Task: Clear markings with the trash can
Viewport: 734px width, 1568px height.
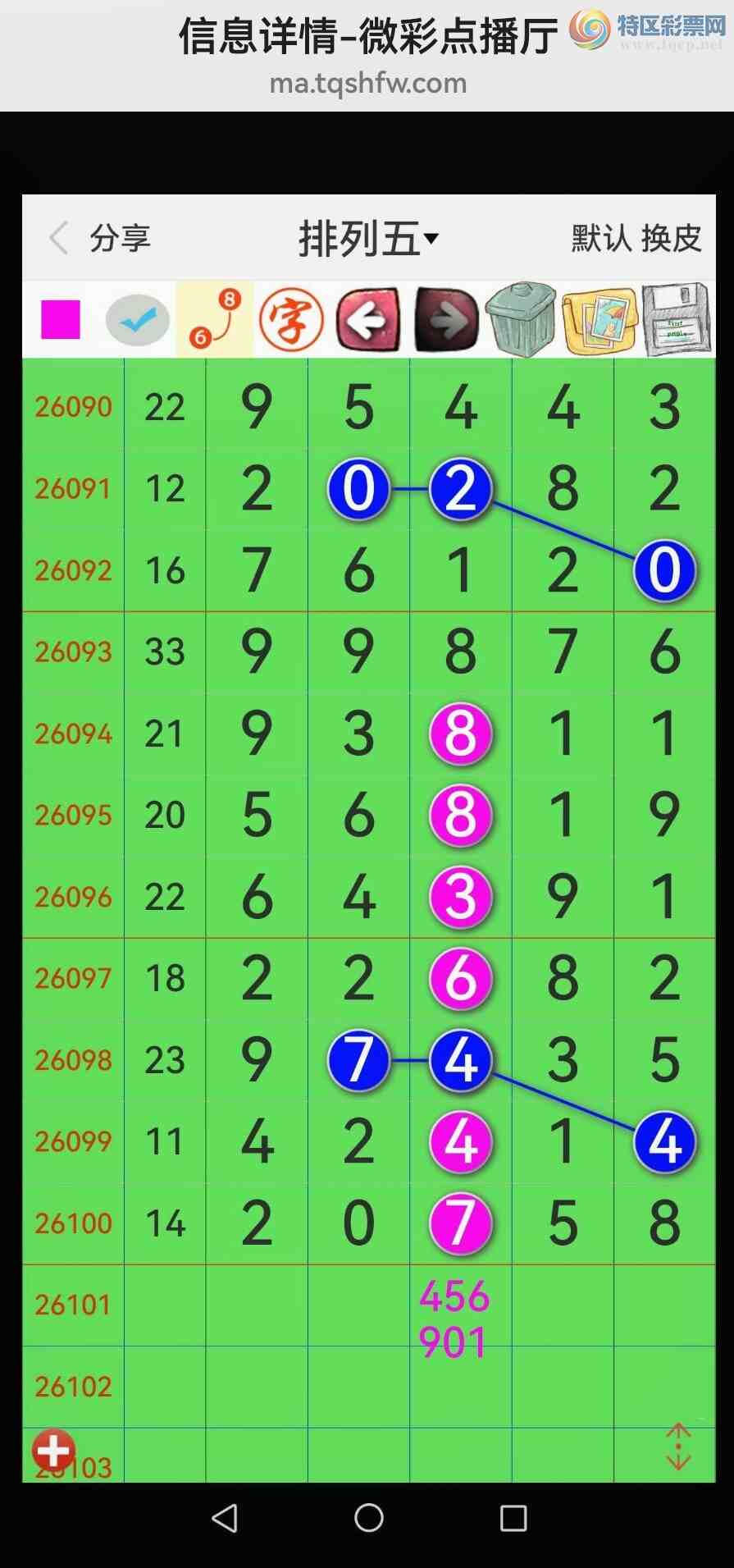Action: click(x=521, y=320)
